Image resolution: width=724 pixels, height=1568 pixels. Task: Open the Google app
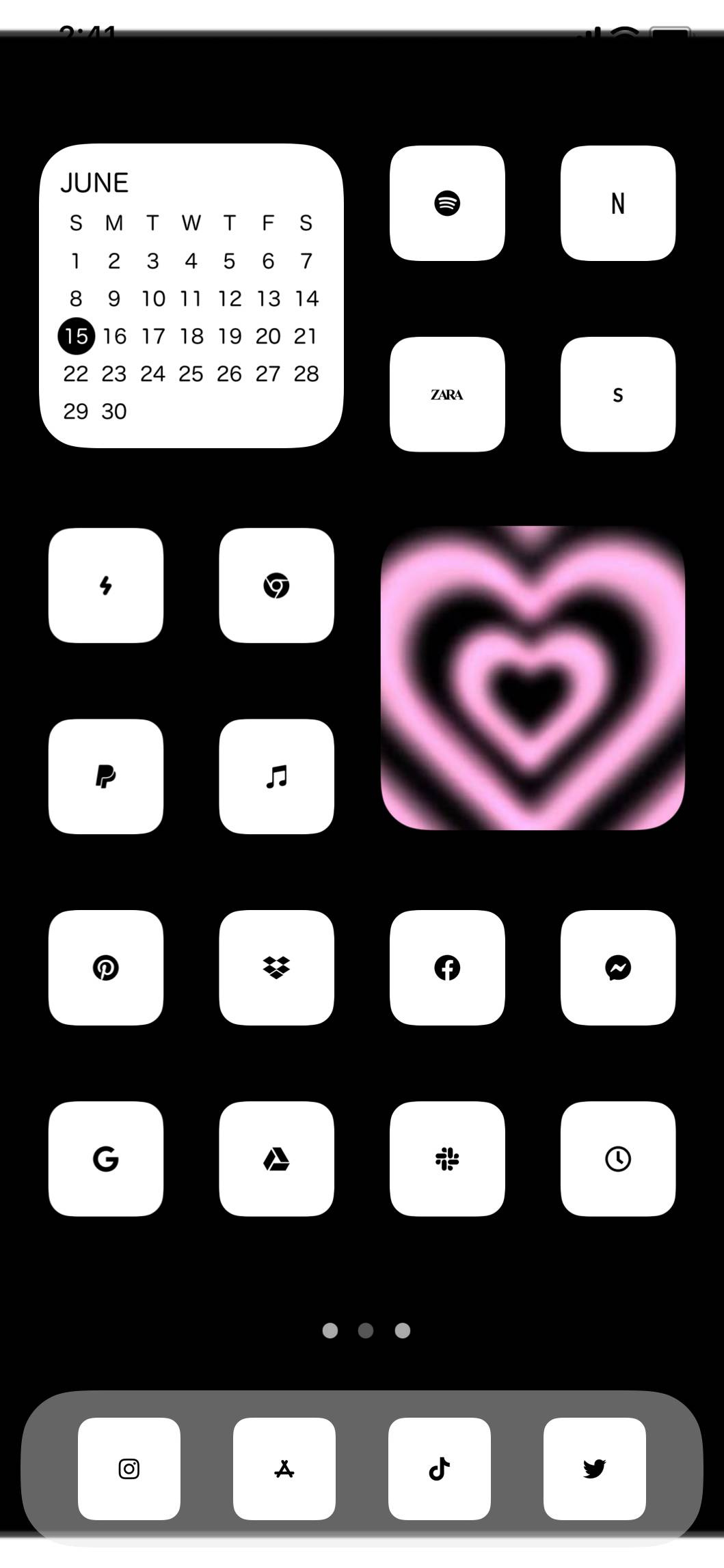[106, 1159]
